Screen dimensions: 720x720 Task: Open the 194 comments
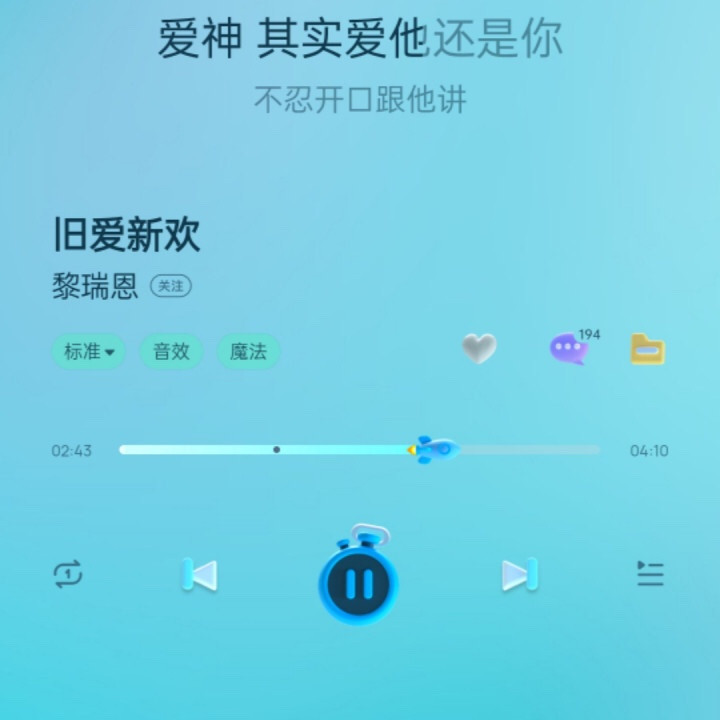click(568, 349)
